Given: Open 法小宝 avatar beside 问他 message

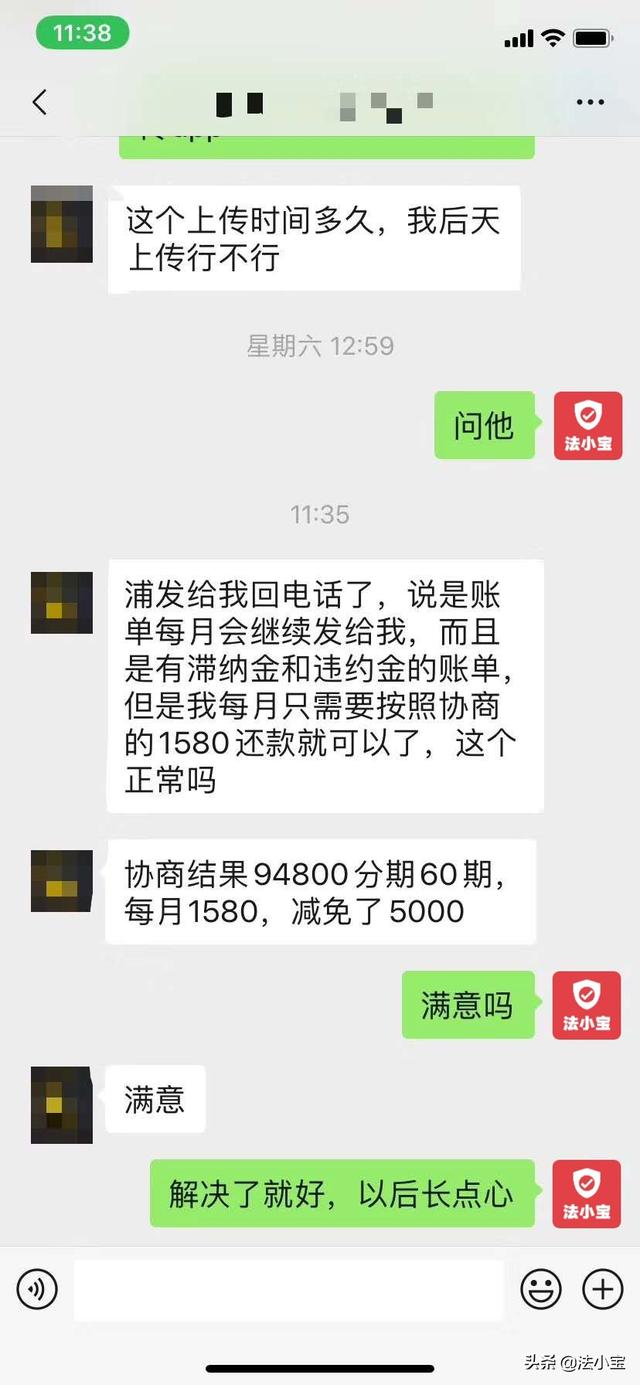Looking at the screenshot, I should (x=588, y=426).
